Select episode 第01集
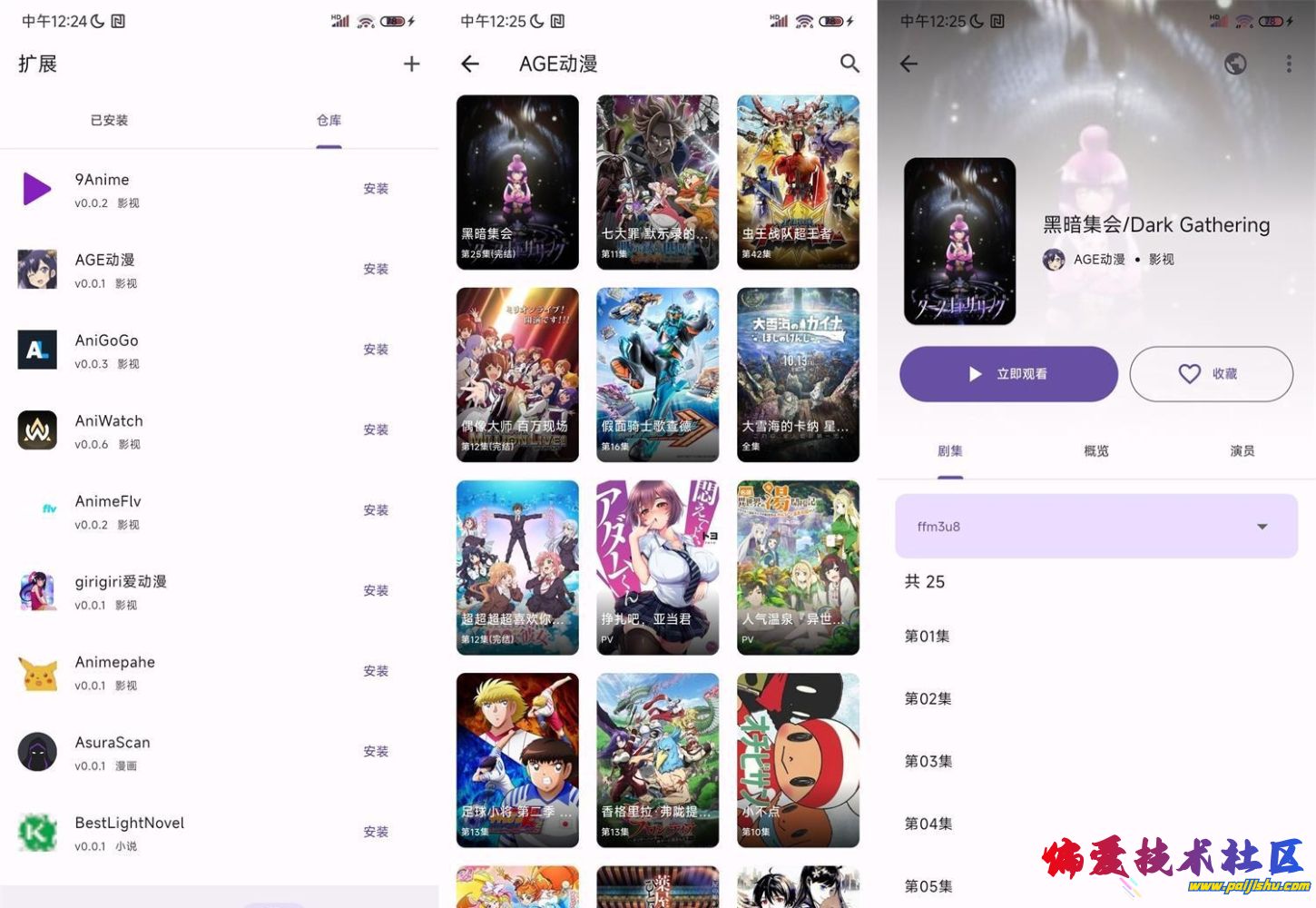 pyautogui.click(x=928, y=636)
